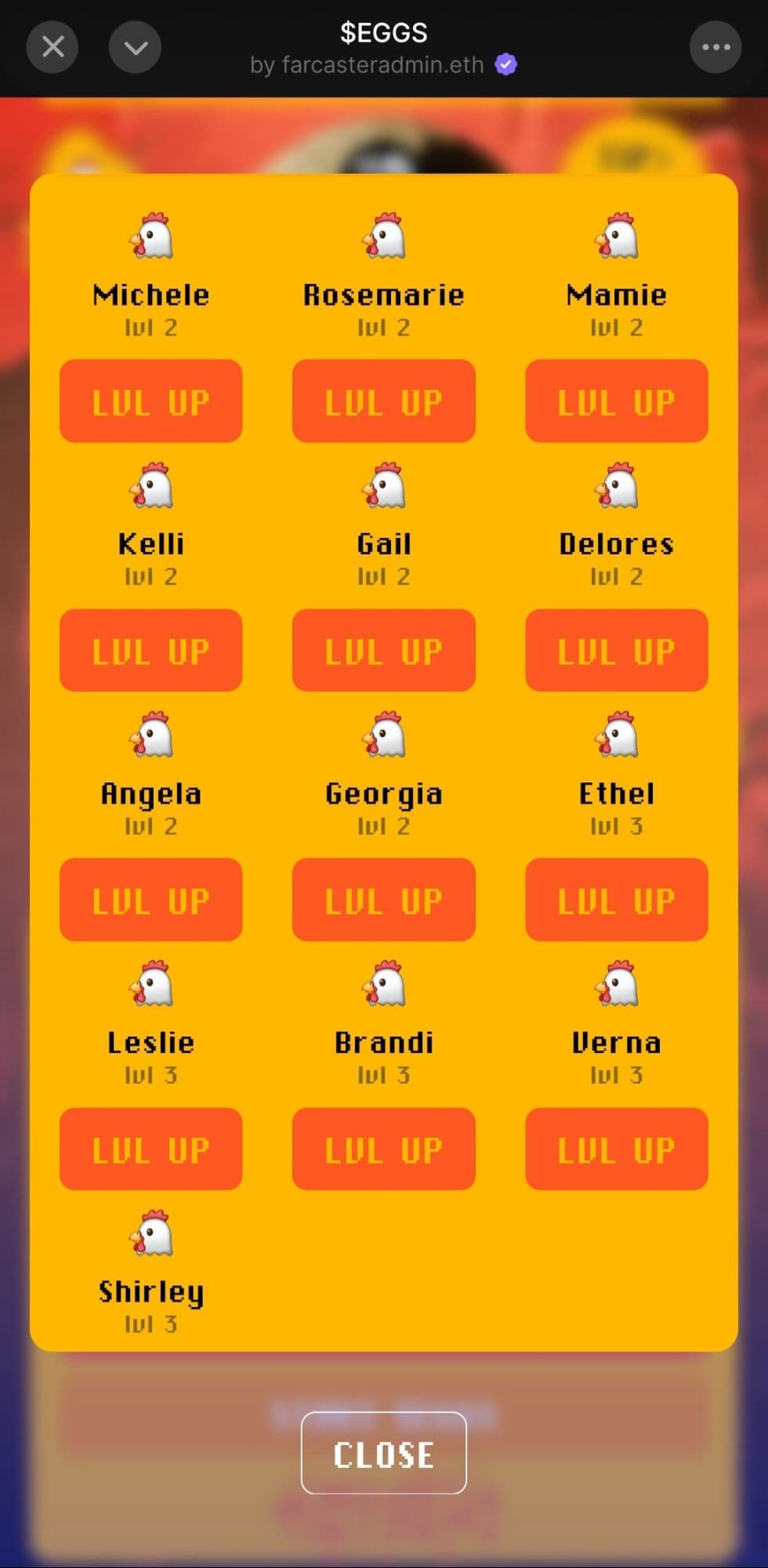Level up Angela the chicken

click(150, 900)
